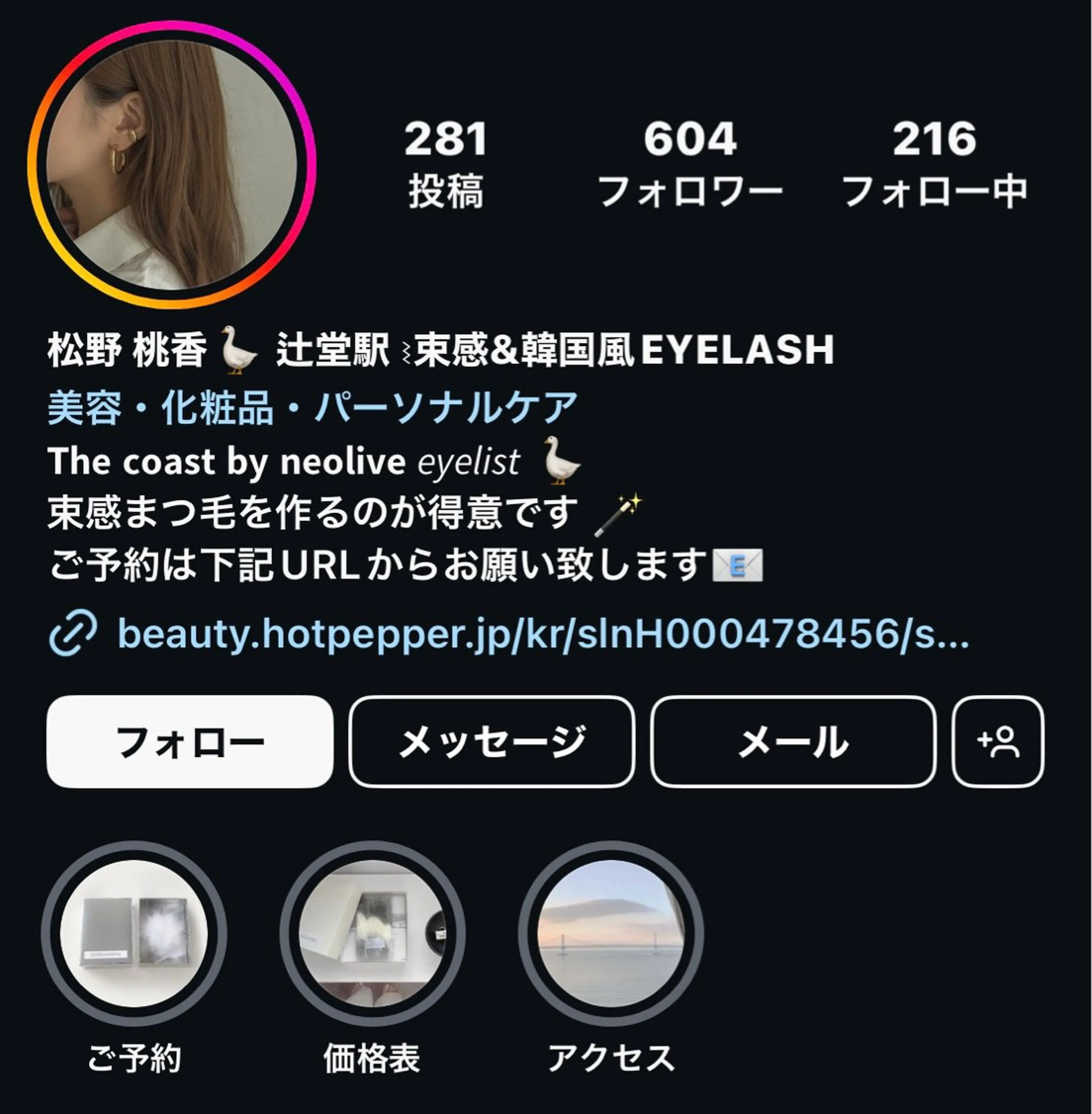The height and width of the screenshot is (1114, 1092).
Task: Open the beauty.hotpepper.jp booking link
Action: click(543, 635)
